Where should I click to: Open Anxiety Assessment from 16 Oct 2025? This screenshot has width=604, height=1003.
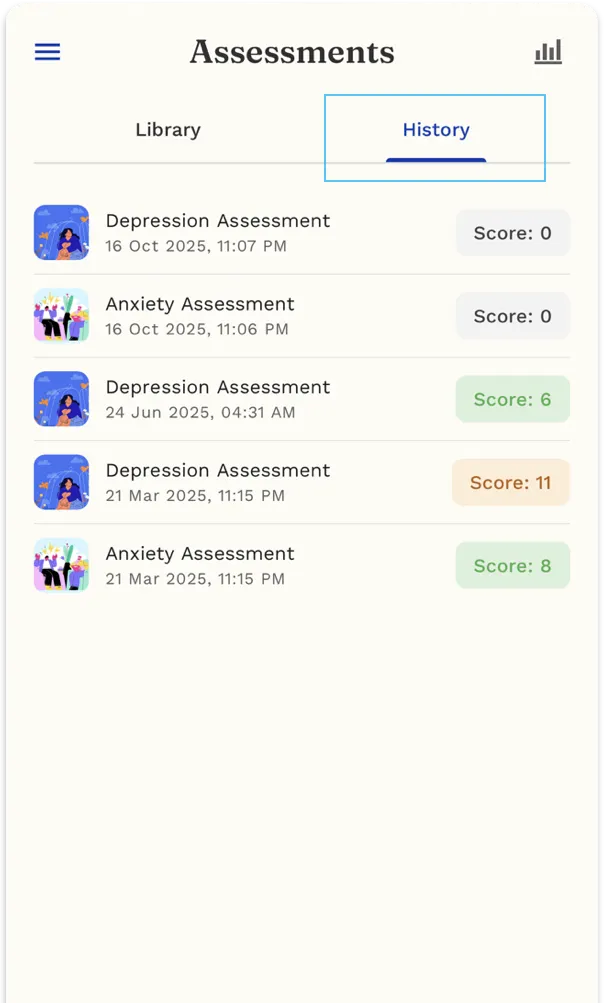pos(200,315)
